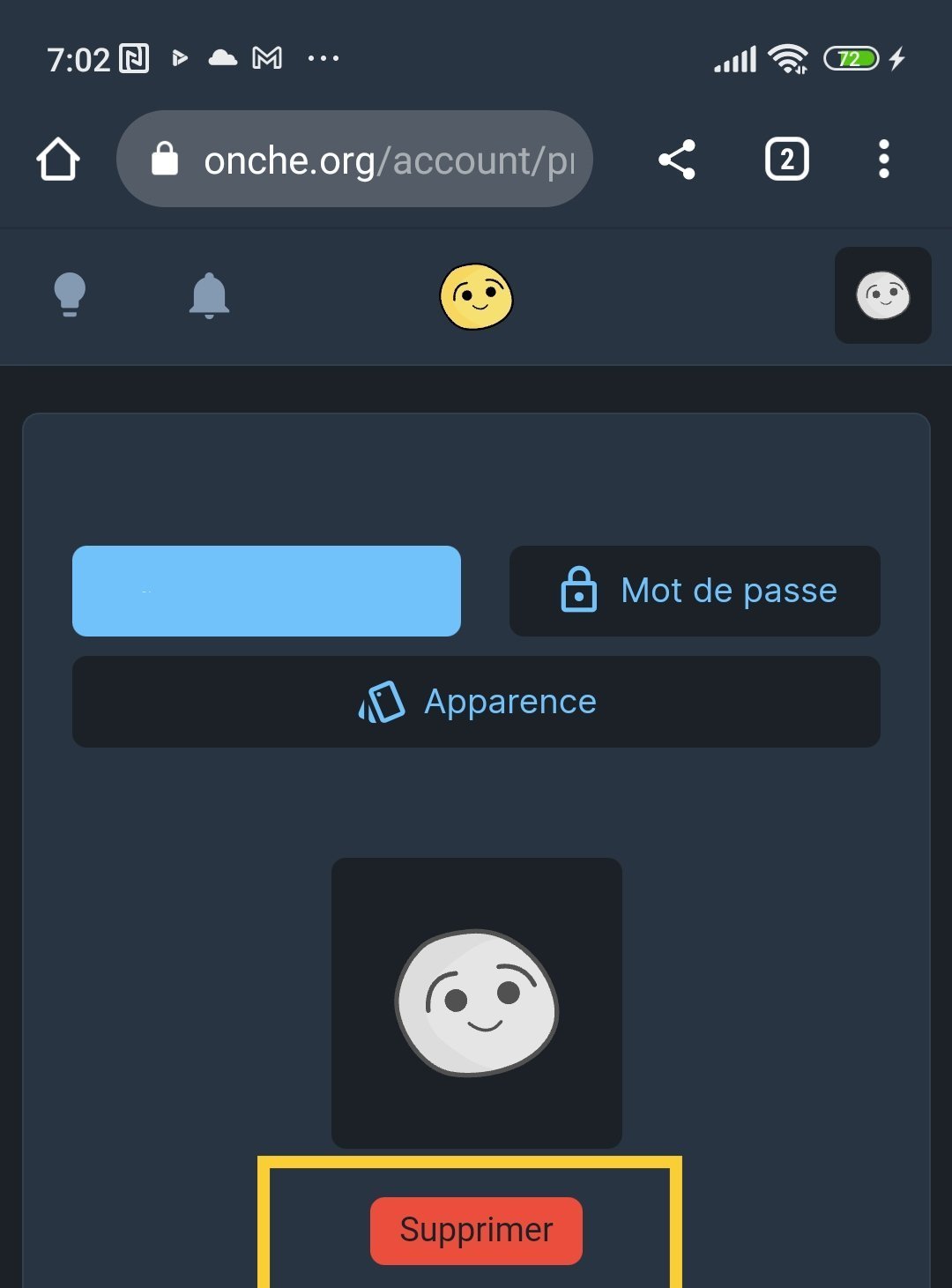Tap the Chrome home icon
This screenshot has width=952, height=1288.
click(x=57, y=159)
